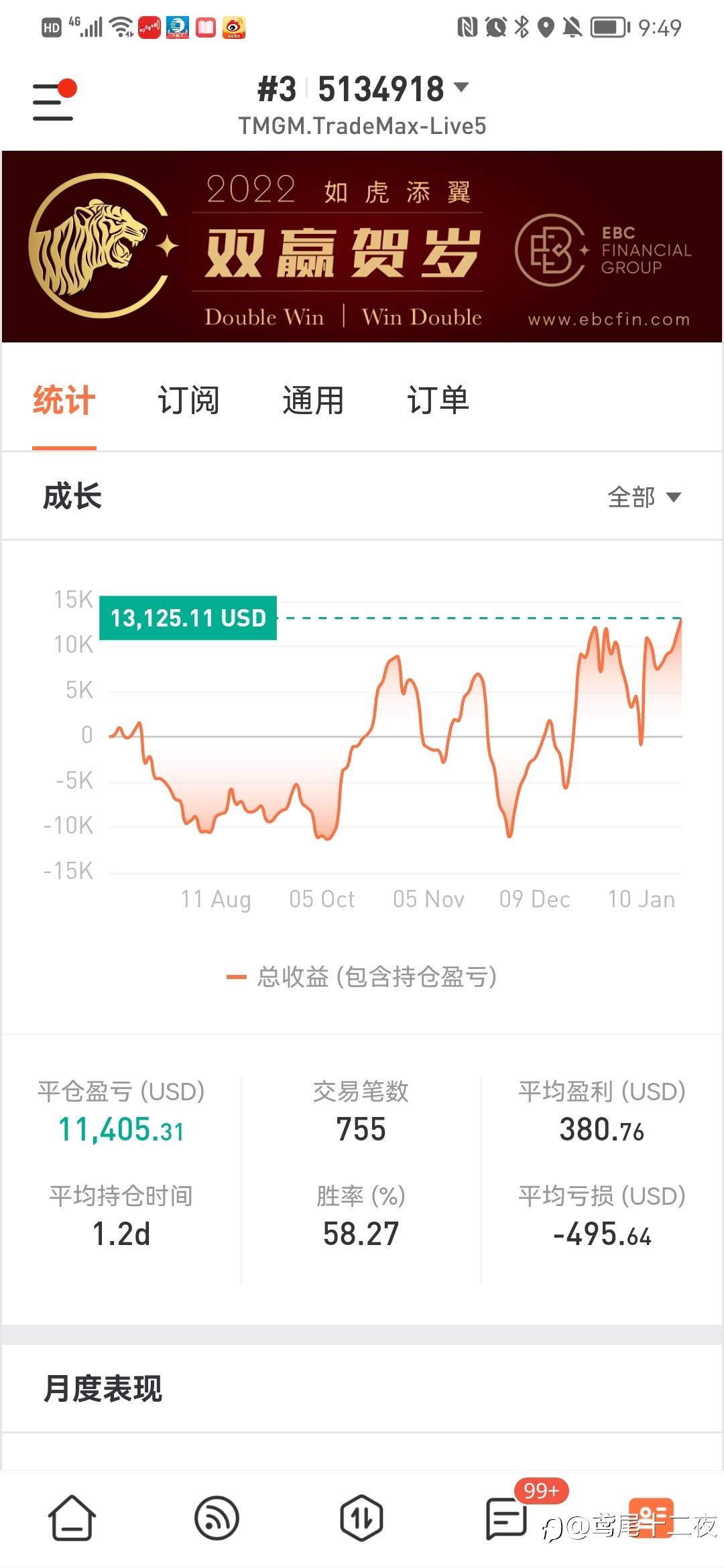Viewport: 724px width, 1568px height.
Task: Go to the home tab in bottom bar
Action: [72, 1518]
